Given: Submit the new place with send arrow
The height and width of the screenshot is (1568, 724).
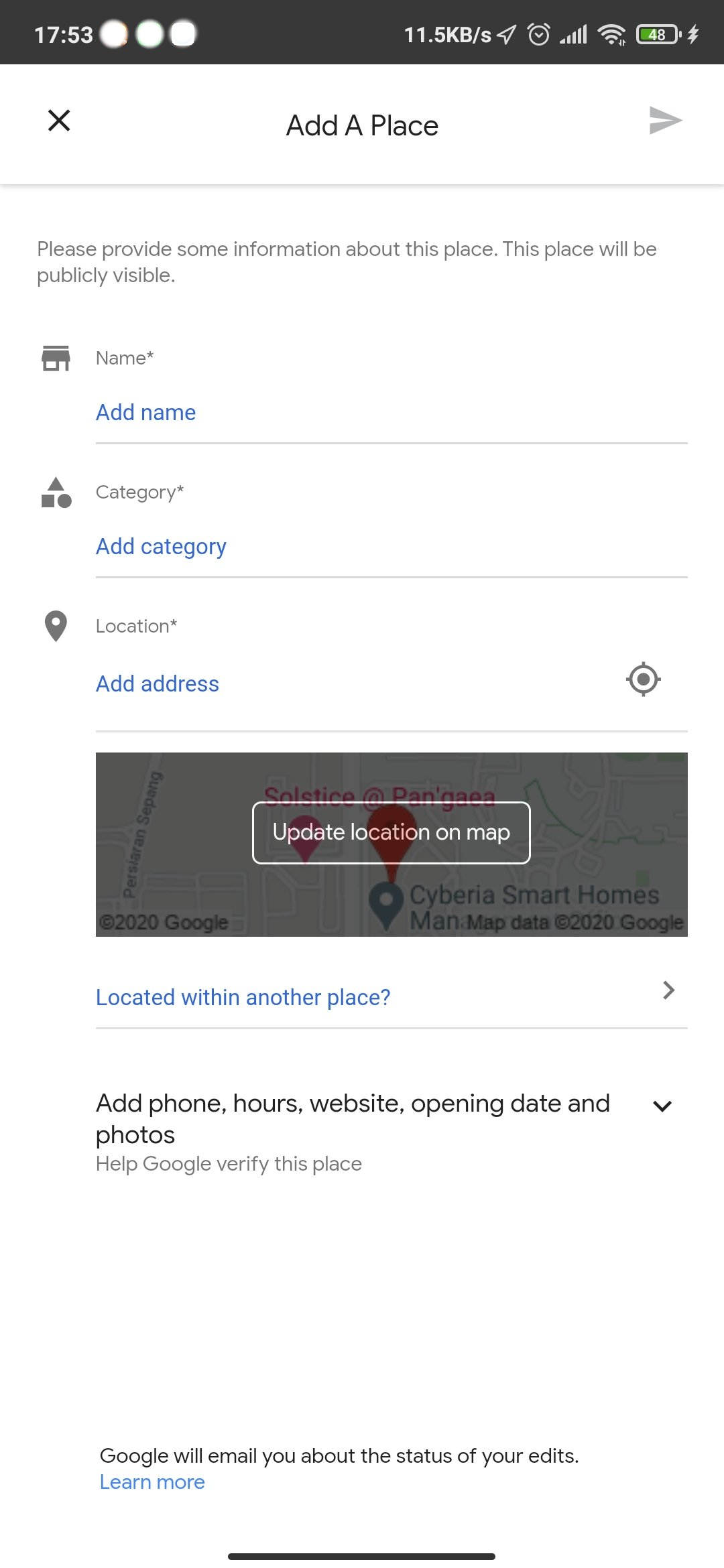Looking at the screenshot, I should tap(665, 121).
